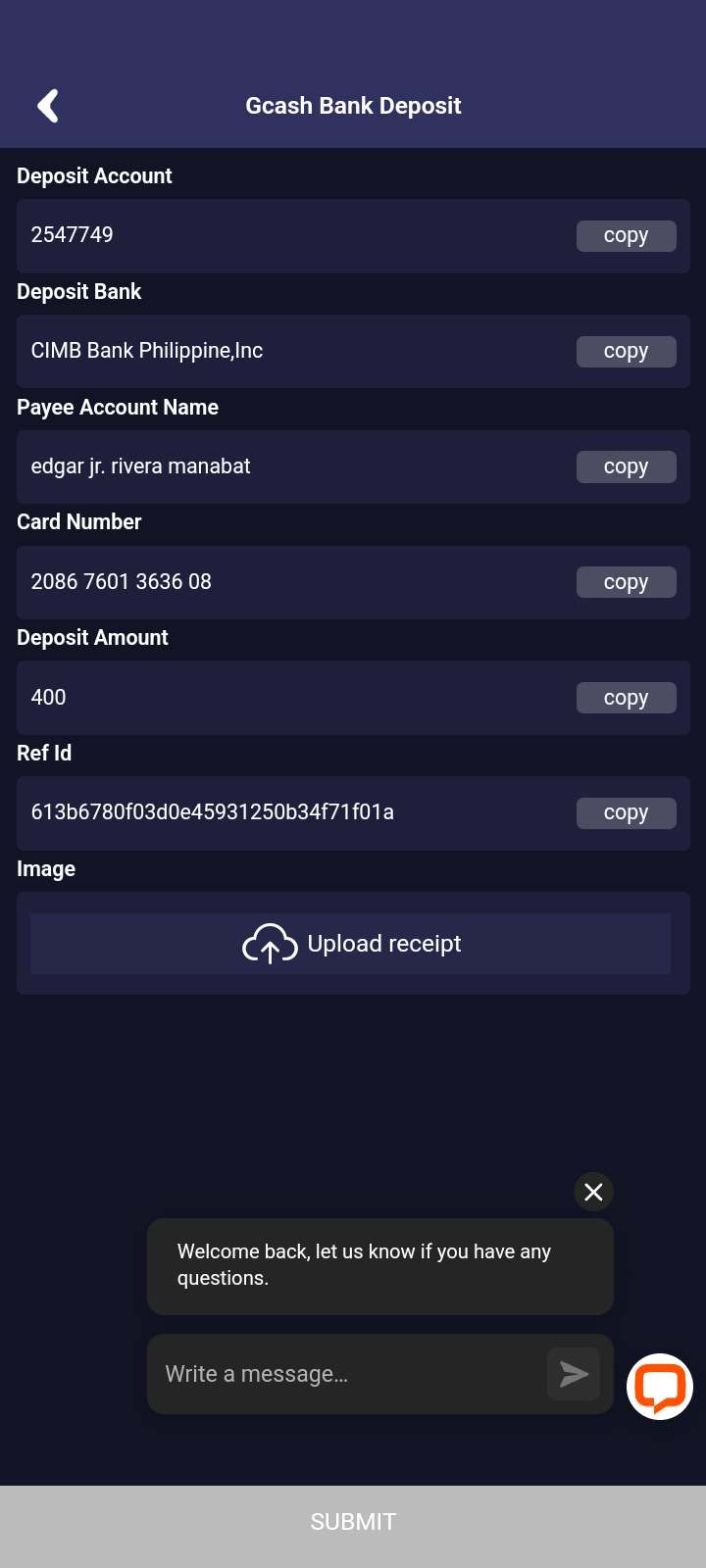Tap Upload receipt to attach image
706x1568 pixels.
351,944
